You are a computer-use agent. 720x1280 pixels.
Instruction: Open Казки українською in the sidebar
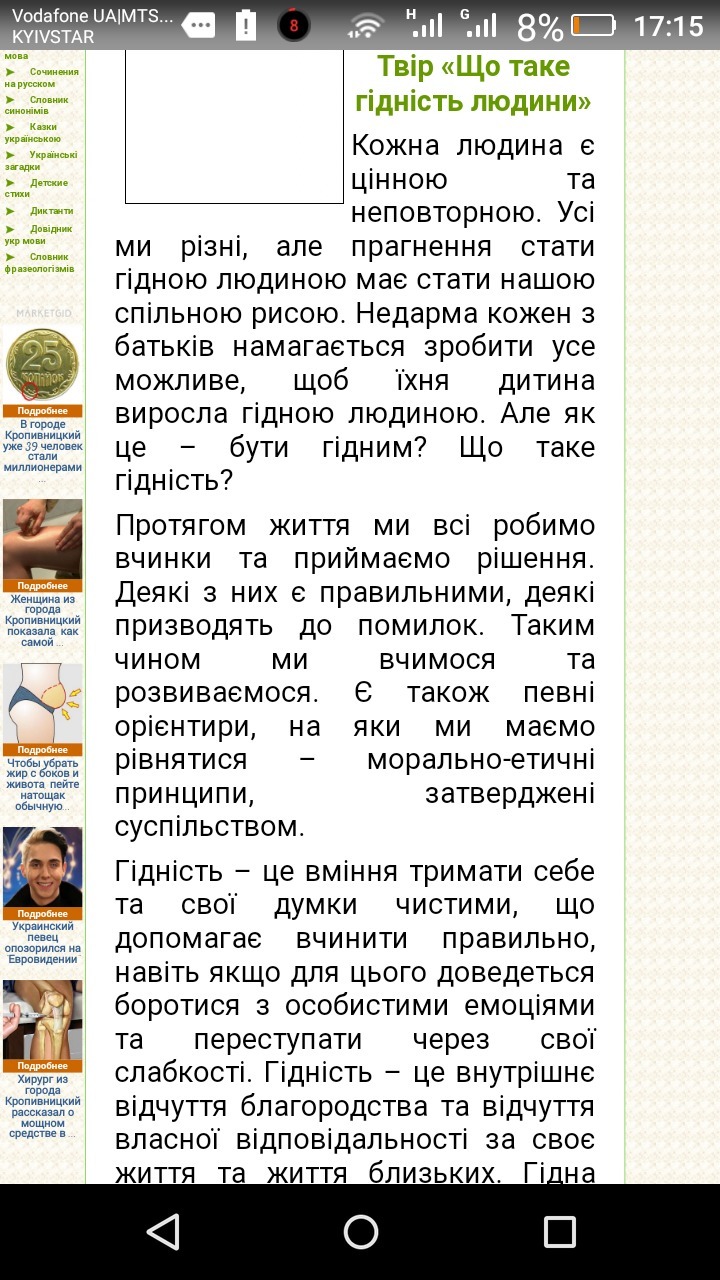tap(41, 133)
